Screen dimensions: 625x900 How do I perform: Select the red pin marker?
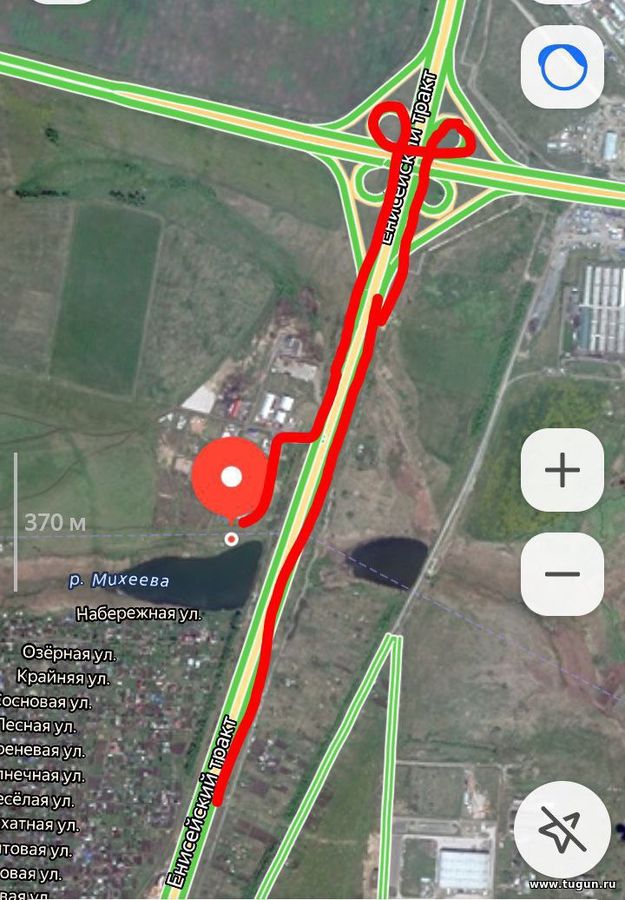click(231, 477)
